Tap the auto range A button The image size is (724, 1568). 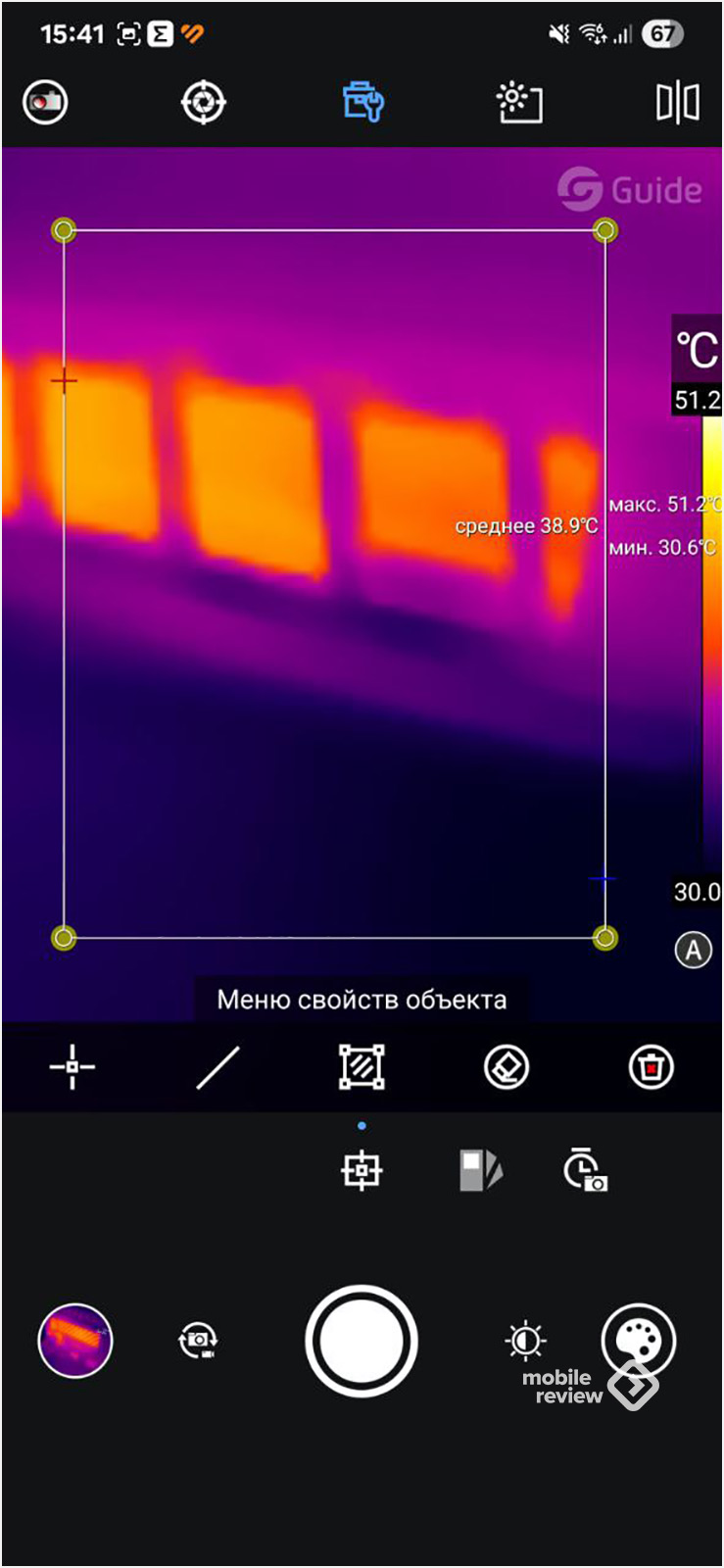point(693,950)
